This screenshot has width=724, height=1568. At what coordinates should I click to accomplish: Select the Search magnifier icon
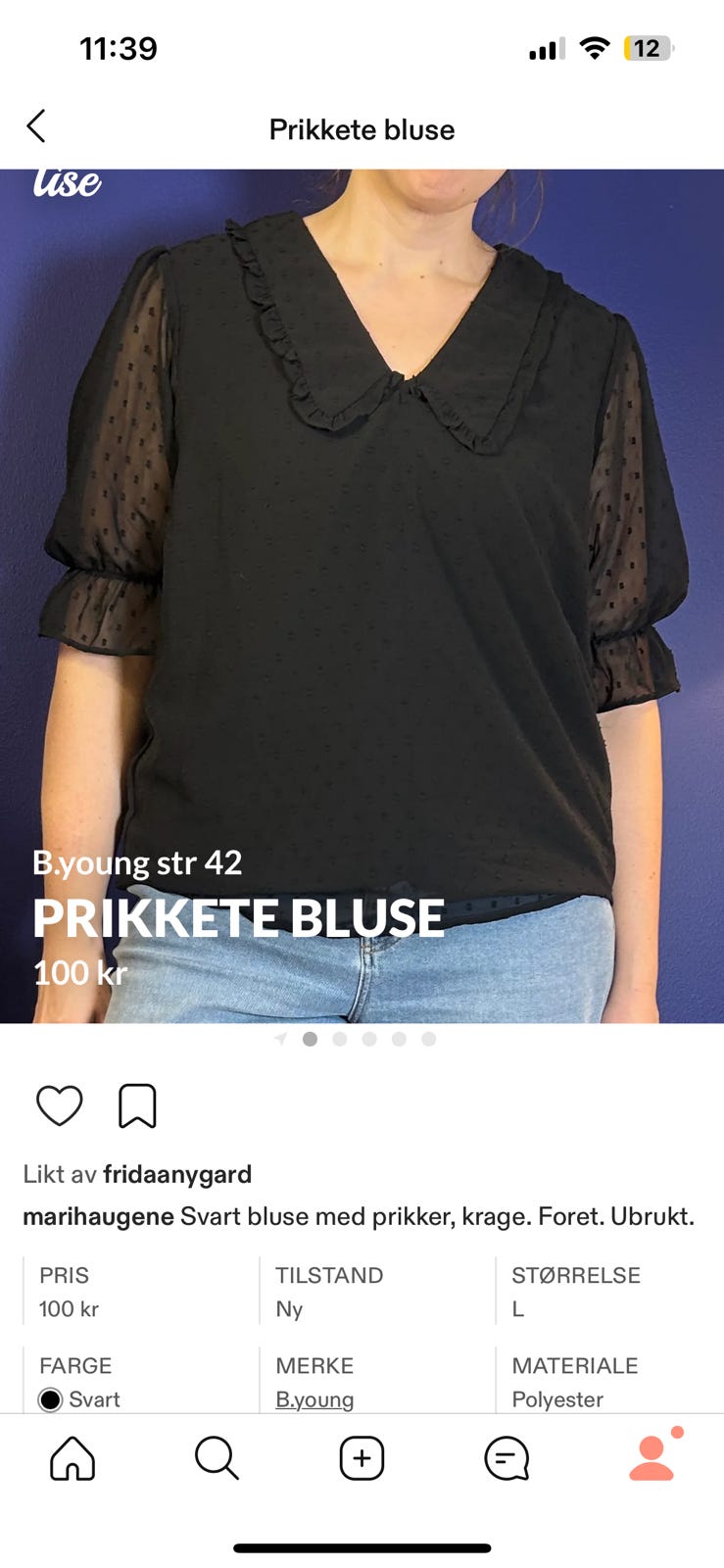coord(217,1458)
